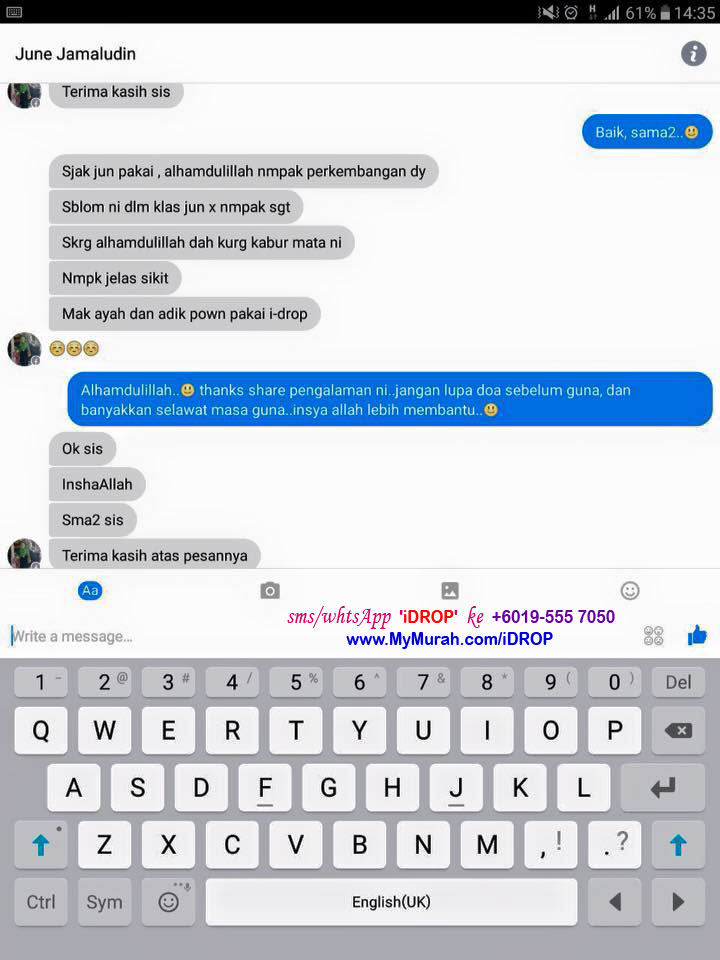The height and width of the screenshot is (960, 720).
Task: Send a thumbs-up like
Action: pos(697,635)
